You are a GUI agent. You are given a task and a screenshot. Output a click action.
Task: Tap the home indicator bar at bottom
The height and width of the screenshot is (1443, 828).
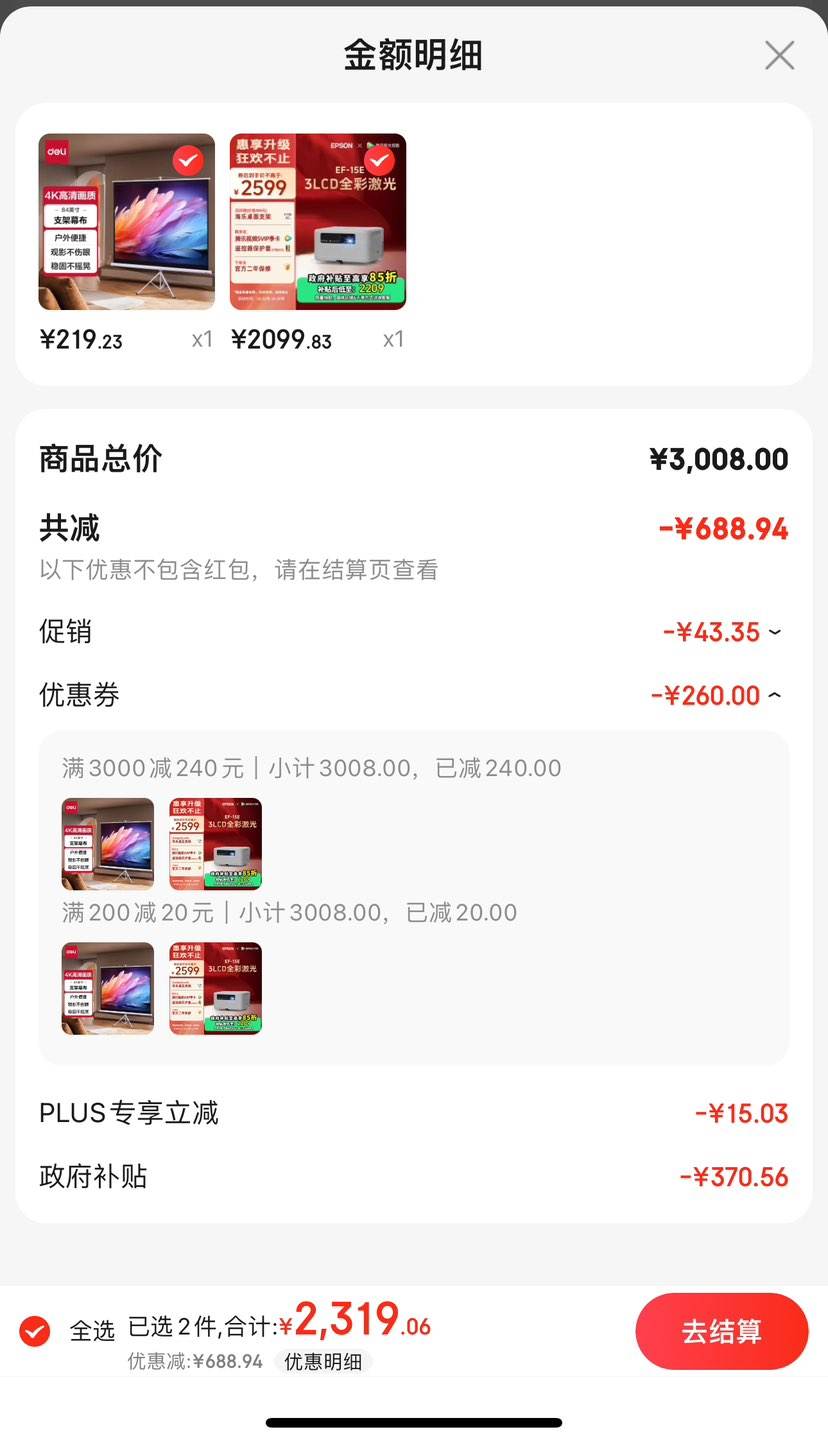tap(414, 1420)
